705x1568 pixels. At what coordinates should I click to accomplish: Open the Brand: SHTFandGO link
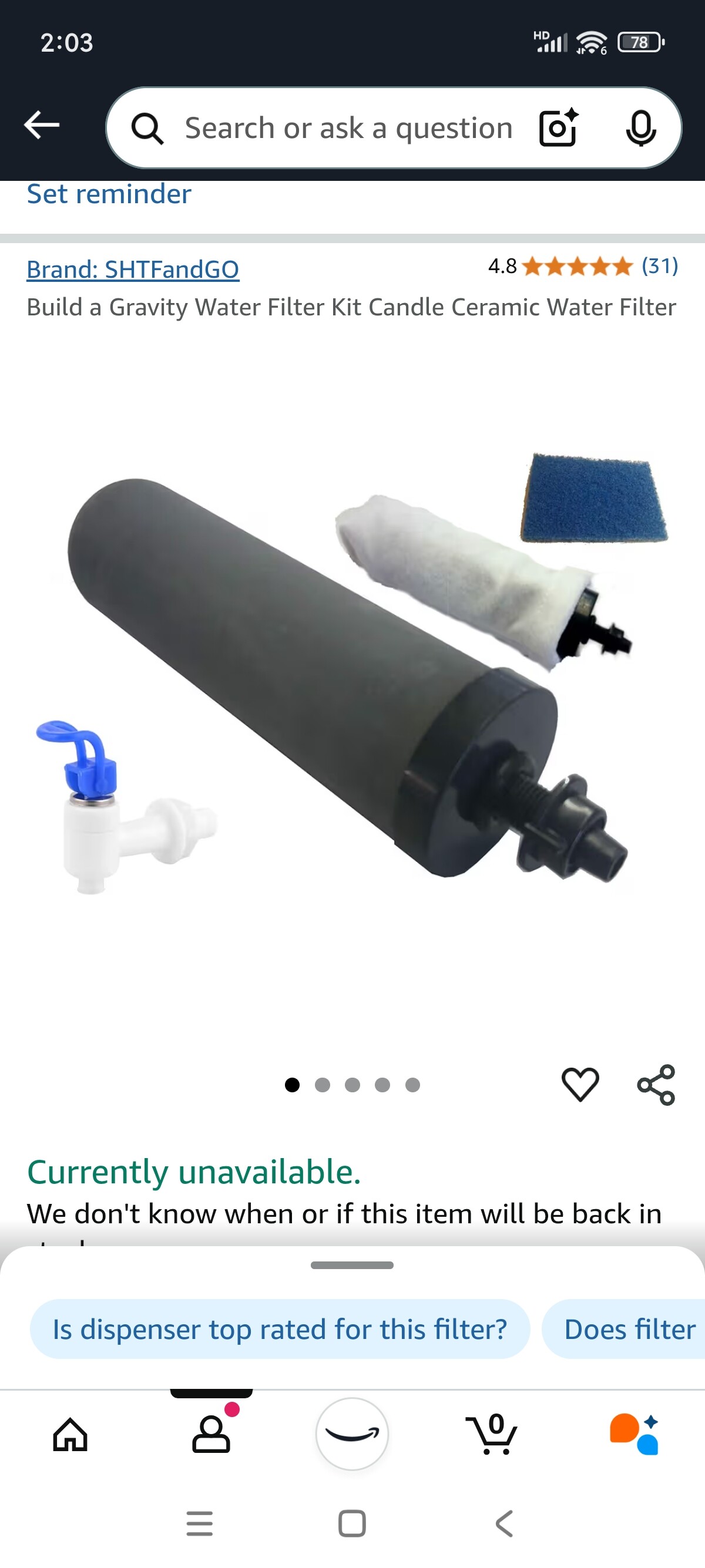click(133, 269)
